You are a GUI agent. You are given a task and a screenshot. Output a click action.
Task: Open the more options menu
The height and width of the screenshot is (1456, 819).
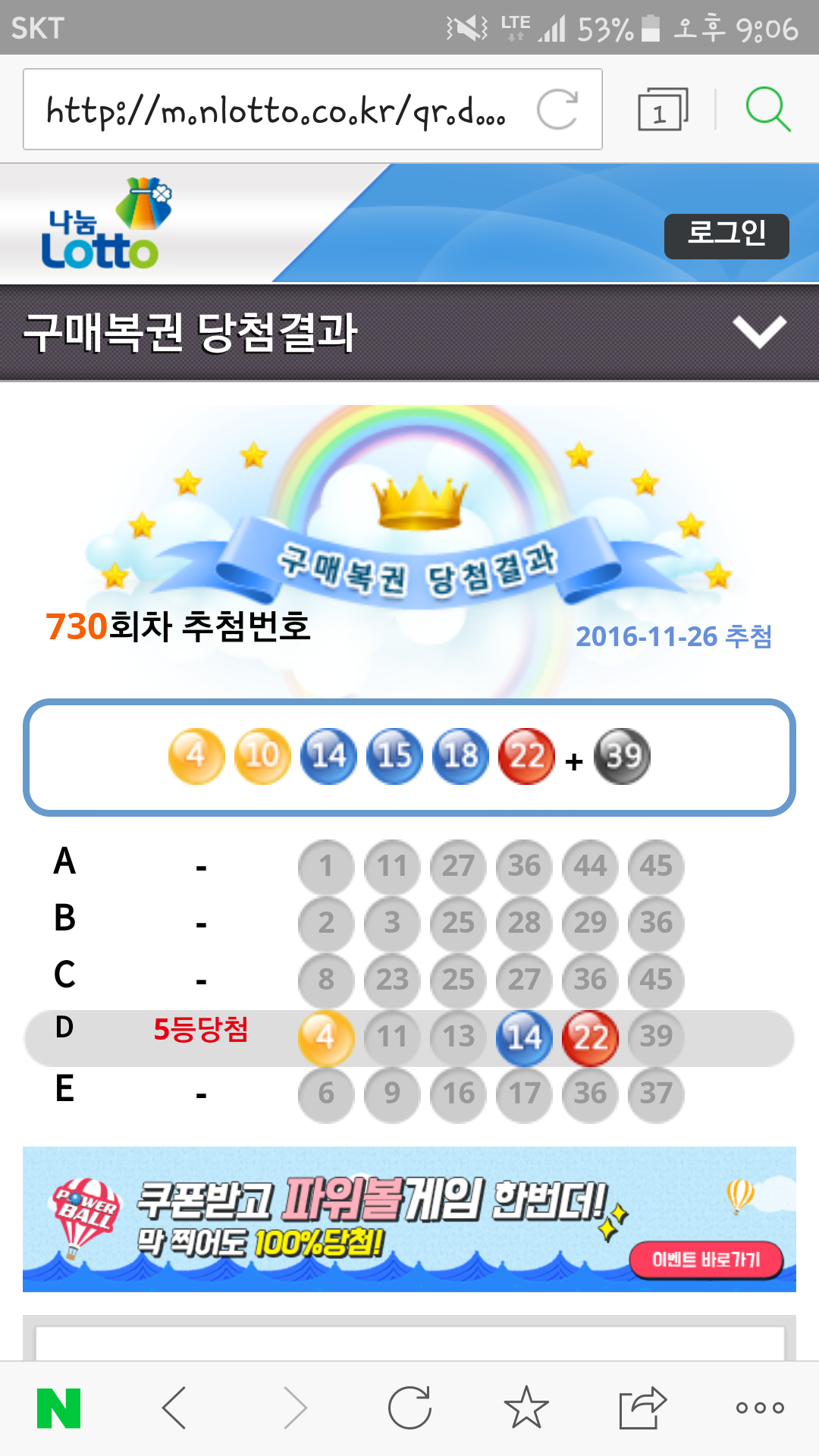[x=760, y=1408]
